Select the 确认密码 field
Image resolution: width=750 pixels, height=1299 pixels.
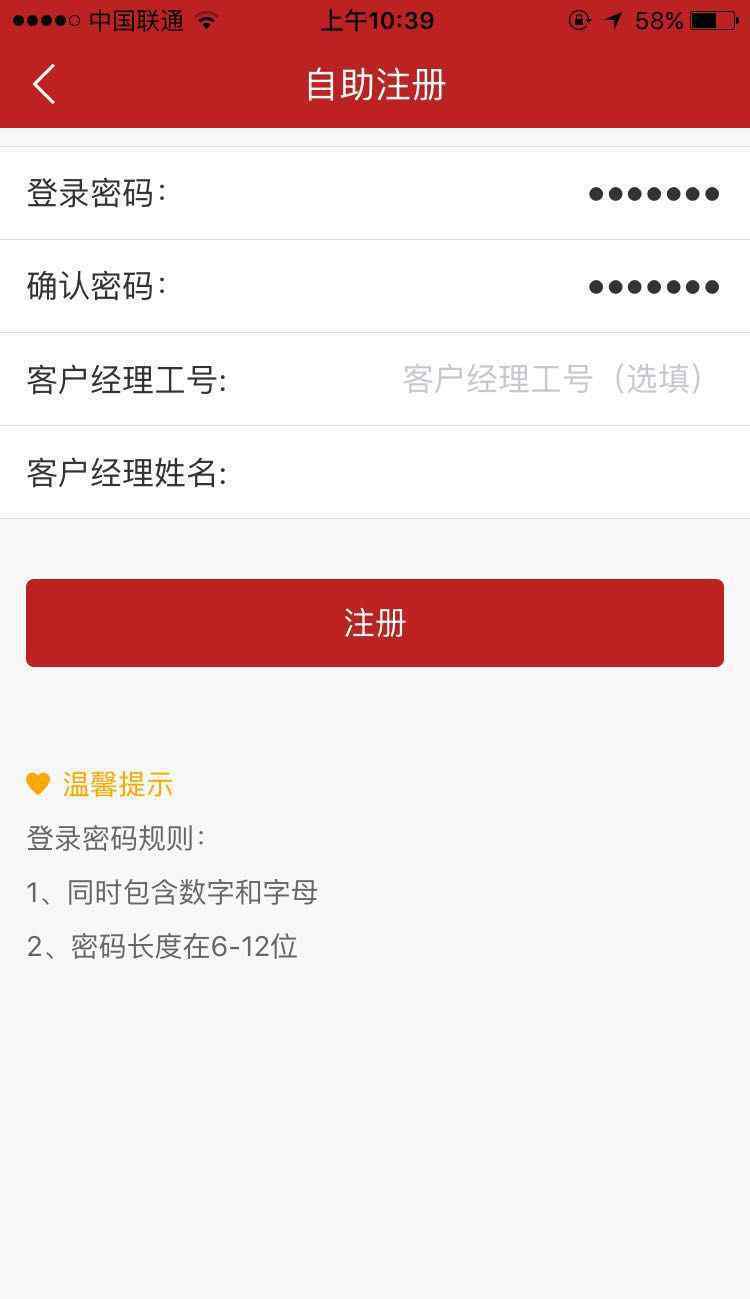(375, 286)
